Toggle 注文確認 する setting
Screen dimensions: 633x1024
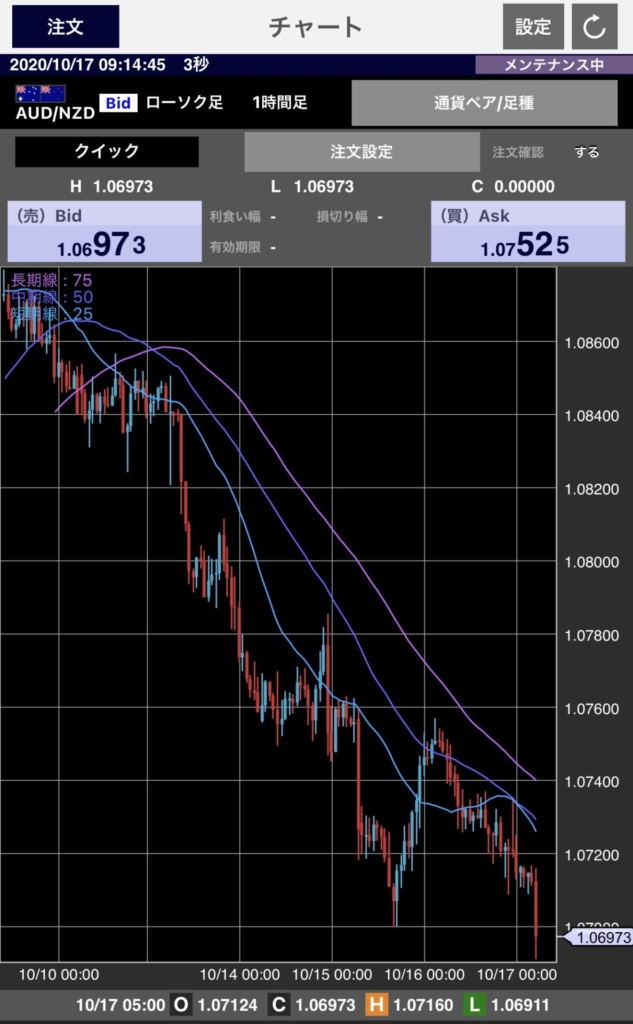[586, 152]
